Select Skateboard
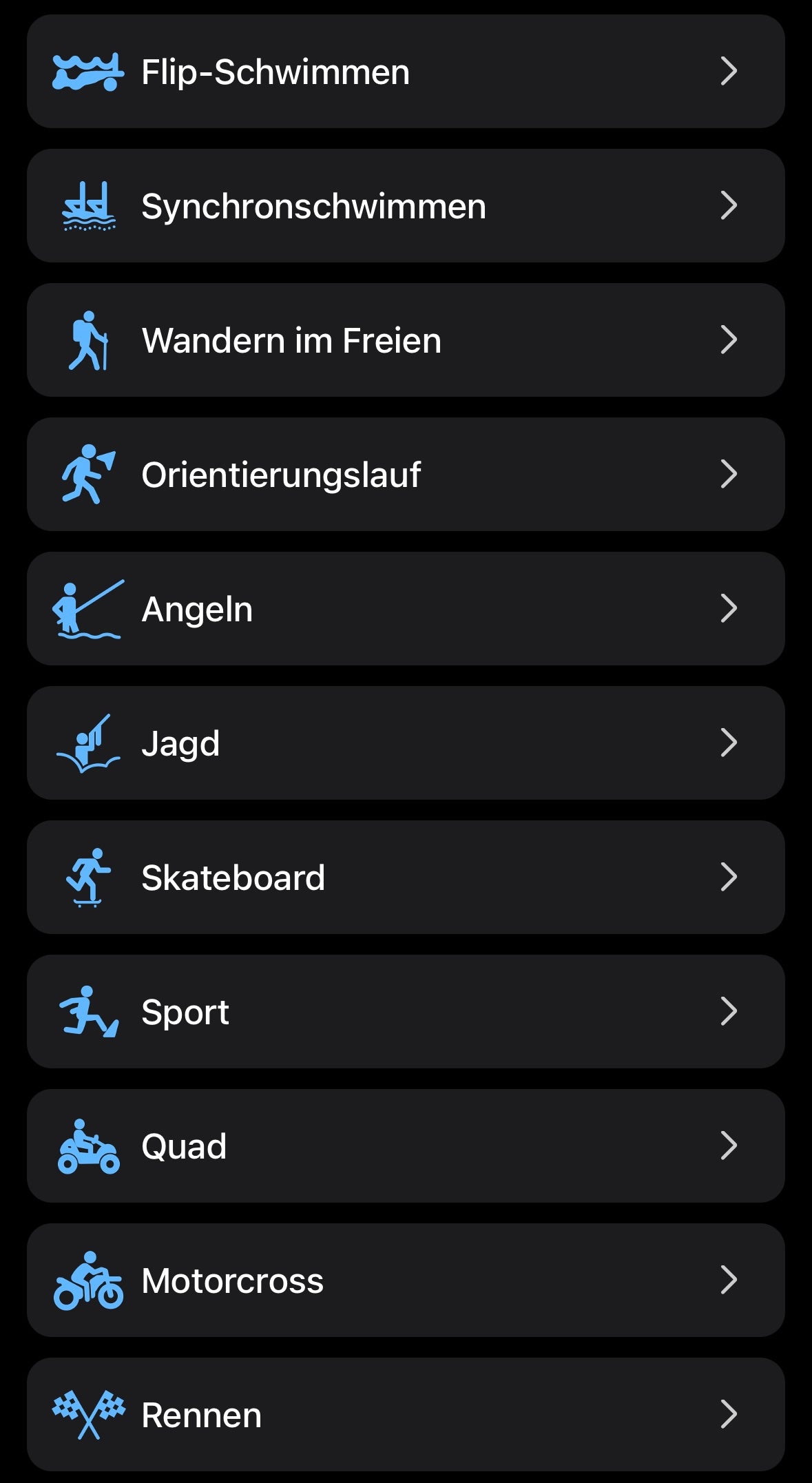The width and height of the screenshot is (812, 1483). point(406,878)
